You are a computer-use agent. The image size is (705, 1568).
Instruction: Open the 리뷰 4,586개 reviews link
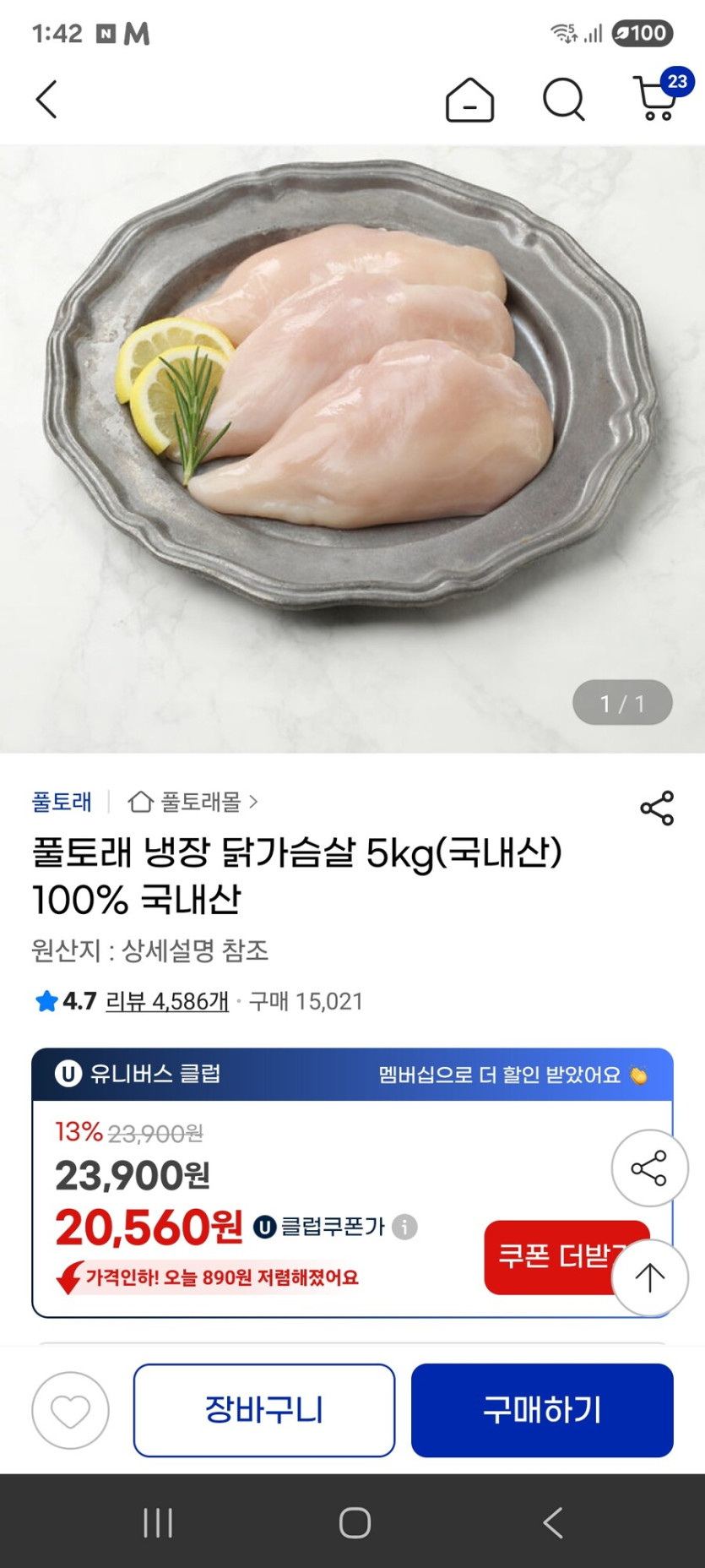point(167,1001)
